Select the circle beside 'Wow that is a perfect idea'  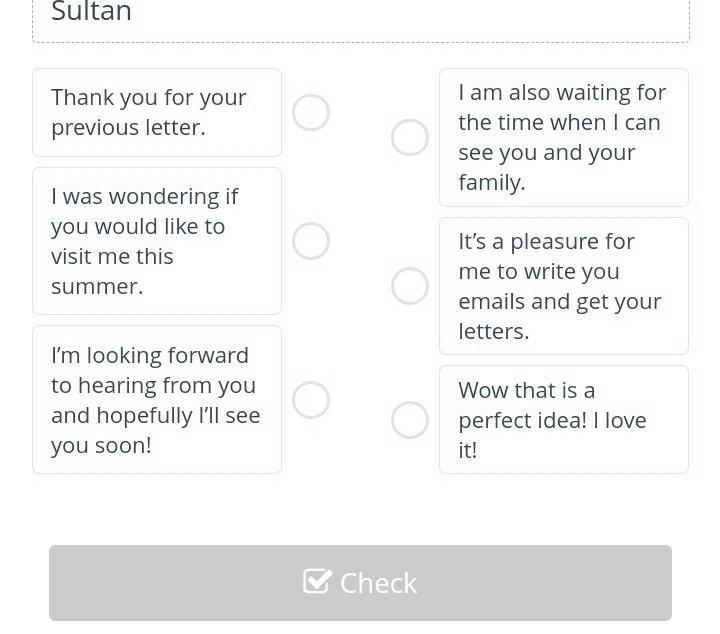click(410, 420)
